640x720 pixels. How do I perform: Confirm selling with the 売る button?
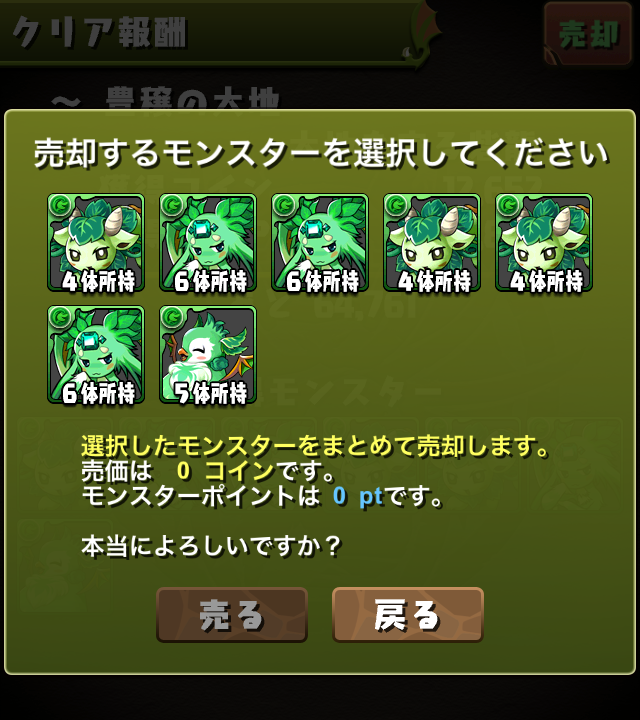[x=231, y=614]
